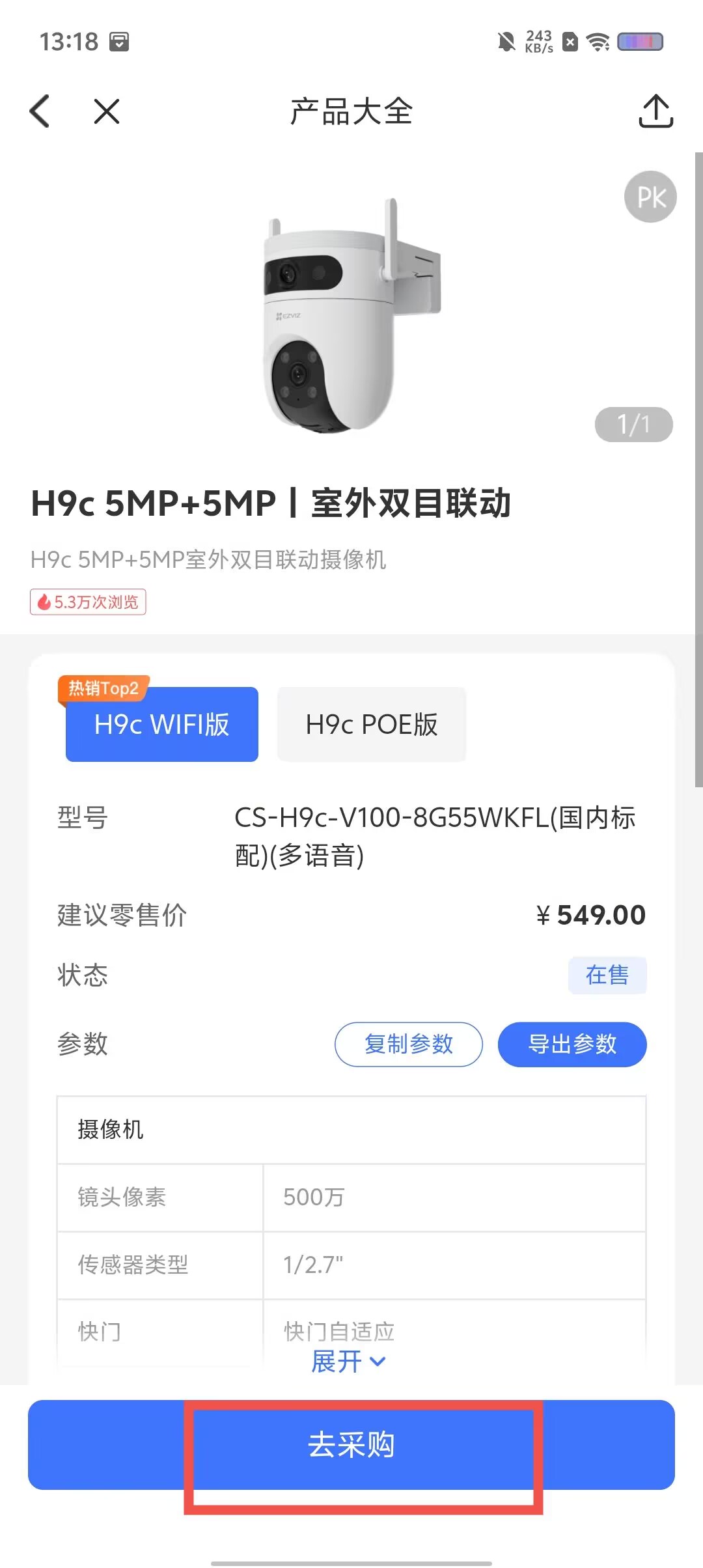Expand the spec table via 展开

[349, 1361]
